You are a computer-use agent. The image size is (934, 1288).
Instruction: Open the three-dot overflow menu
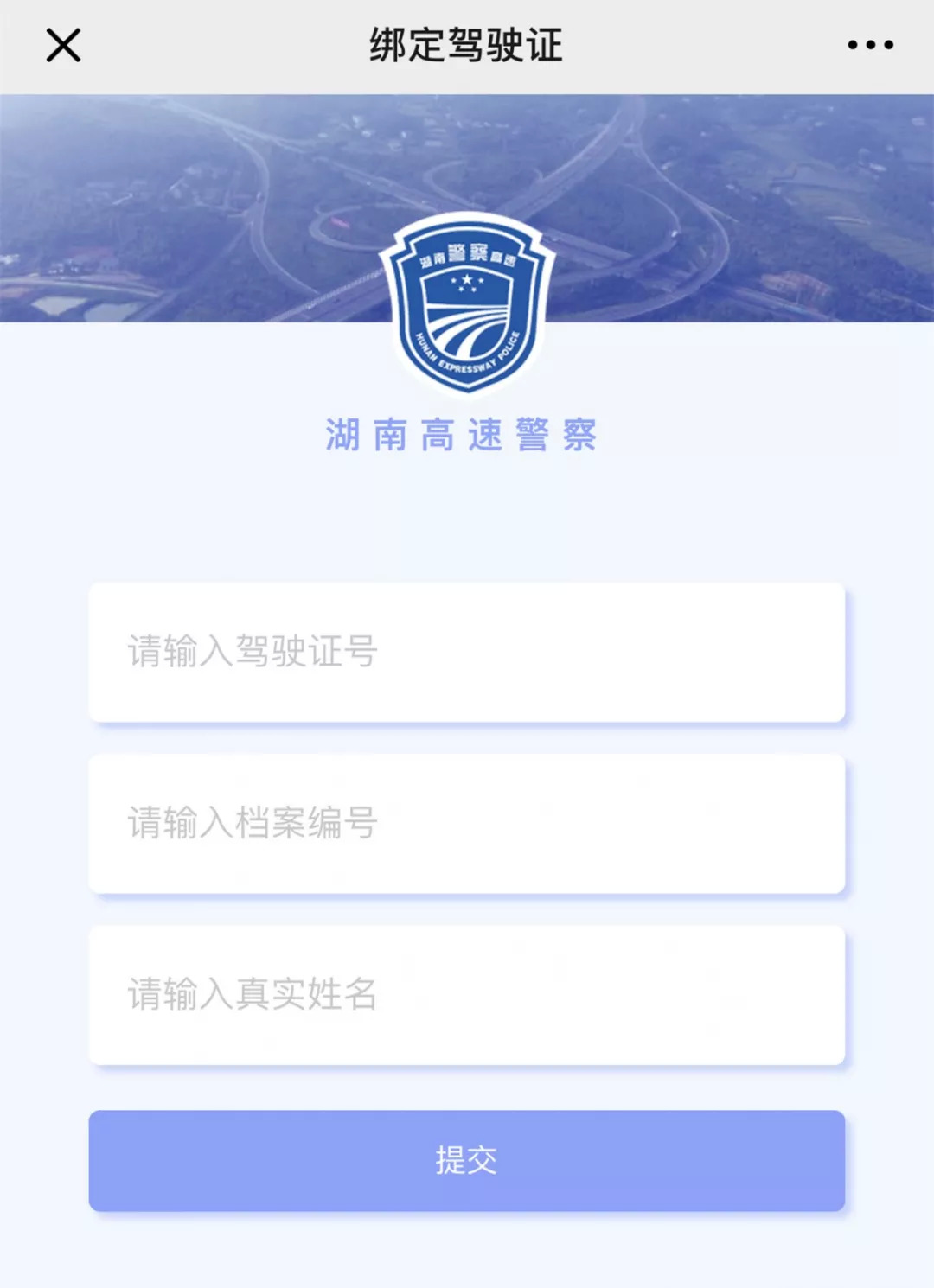pos(870,45)
